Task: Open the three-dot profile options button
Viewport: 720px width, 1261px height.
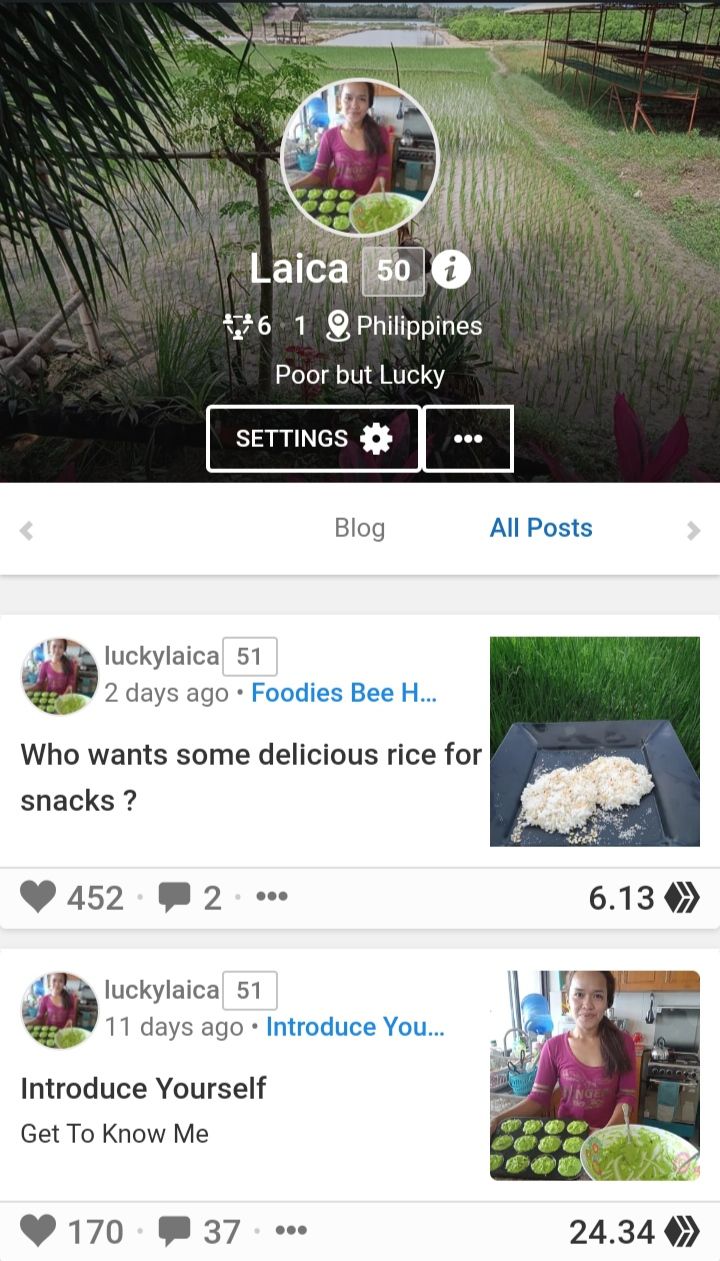Action: (468, 438)
